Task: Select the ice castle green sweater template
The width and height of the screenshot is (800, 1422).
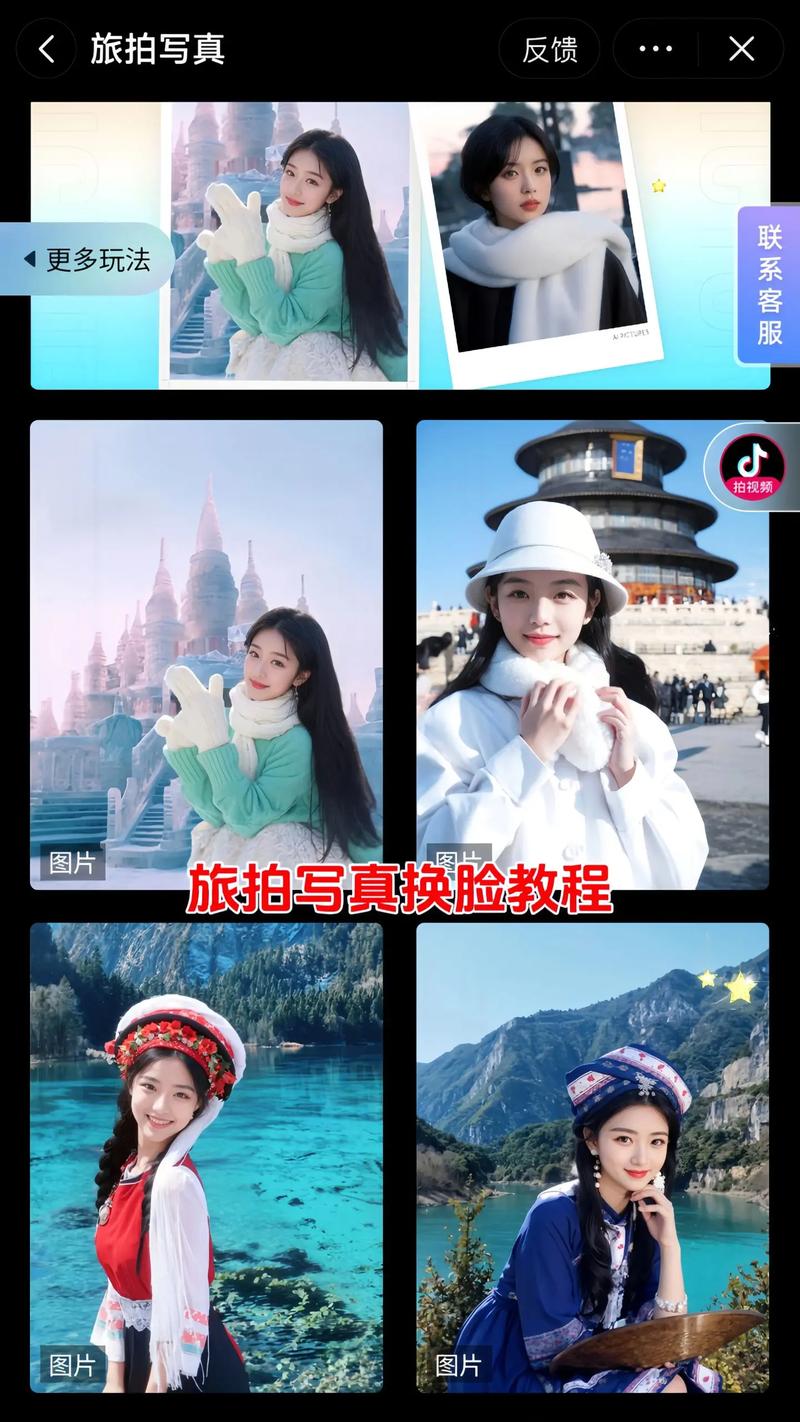Action: [206, 654]
